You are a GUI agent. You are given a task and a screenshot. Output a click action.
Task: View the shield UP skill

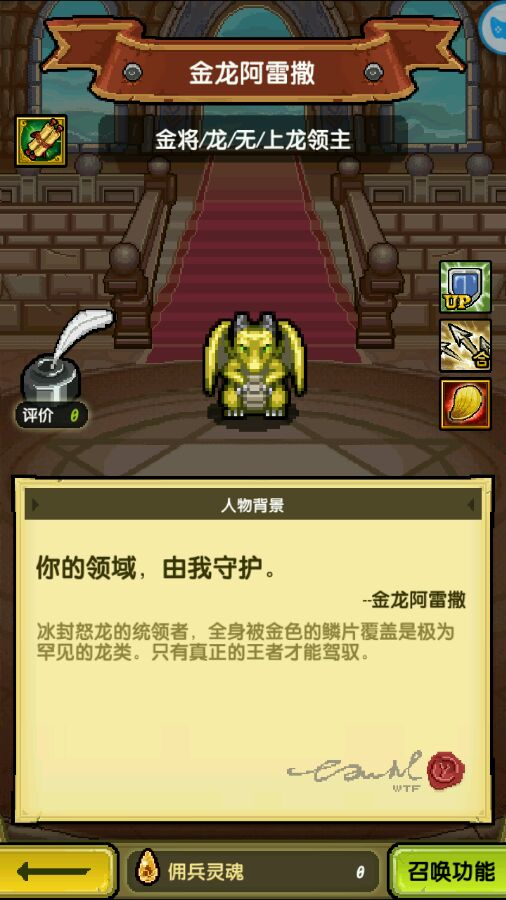pyautogui.click(x=465, y=287)
